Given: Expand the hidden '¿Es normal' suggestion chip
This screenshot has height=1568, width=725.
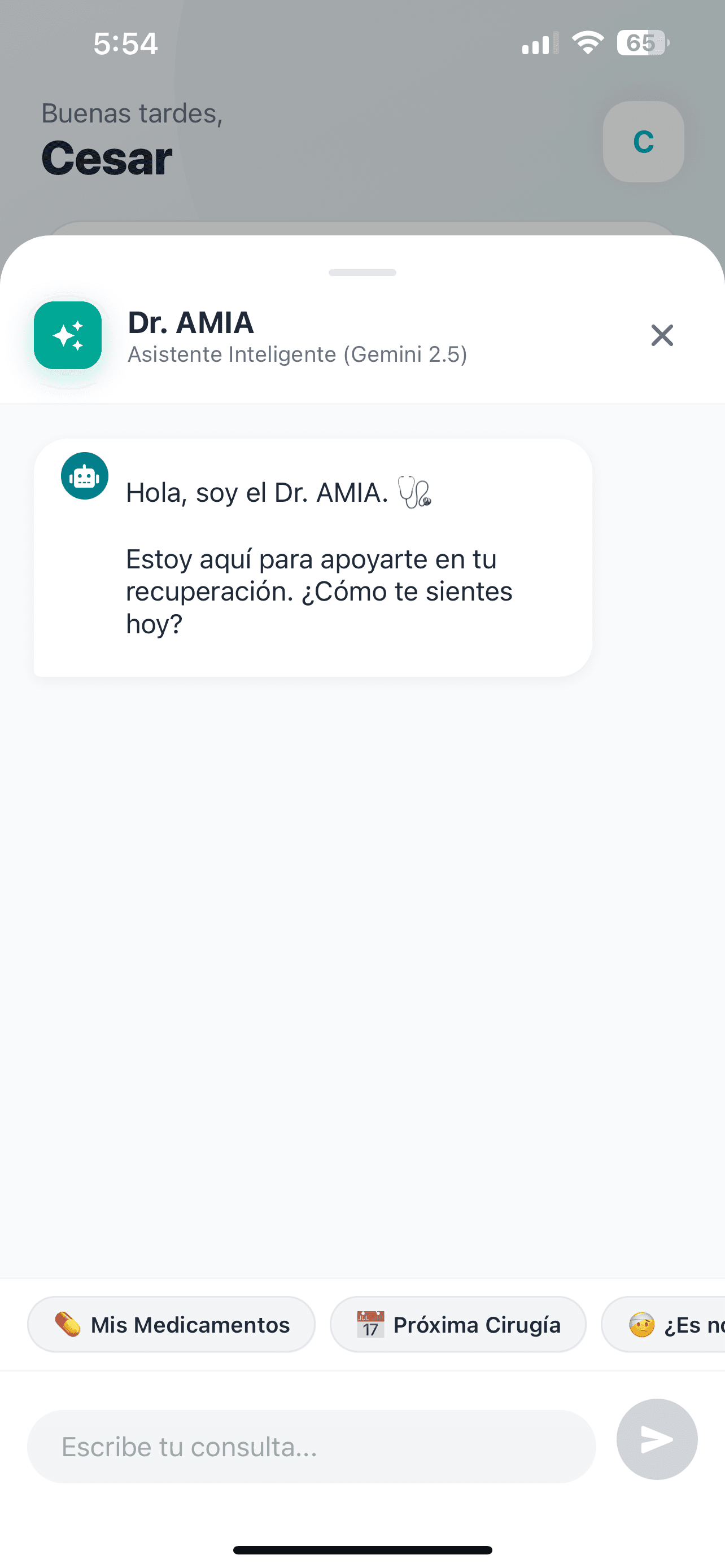Looking at the screenshot, I should (x=682, y=1324).
